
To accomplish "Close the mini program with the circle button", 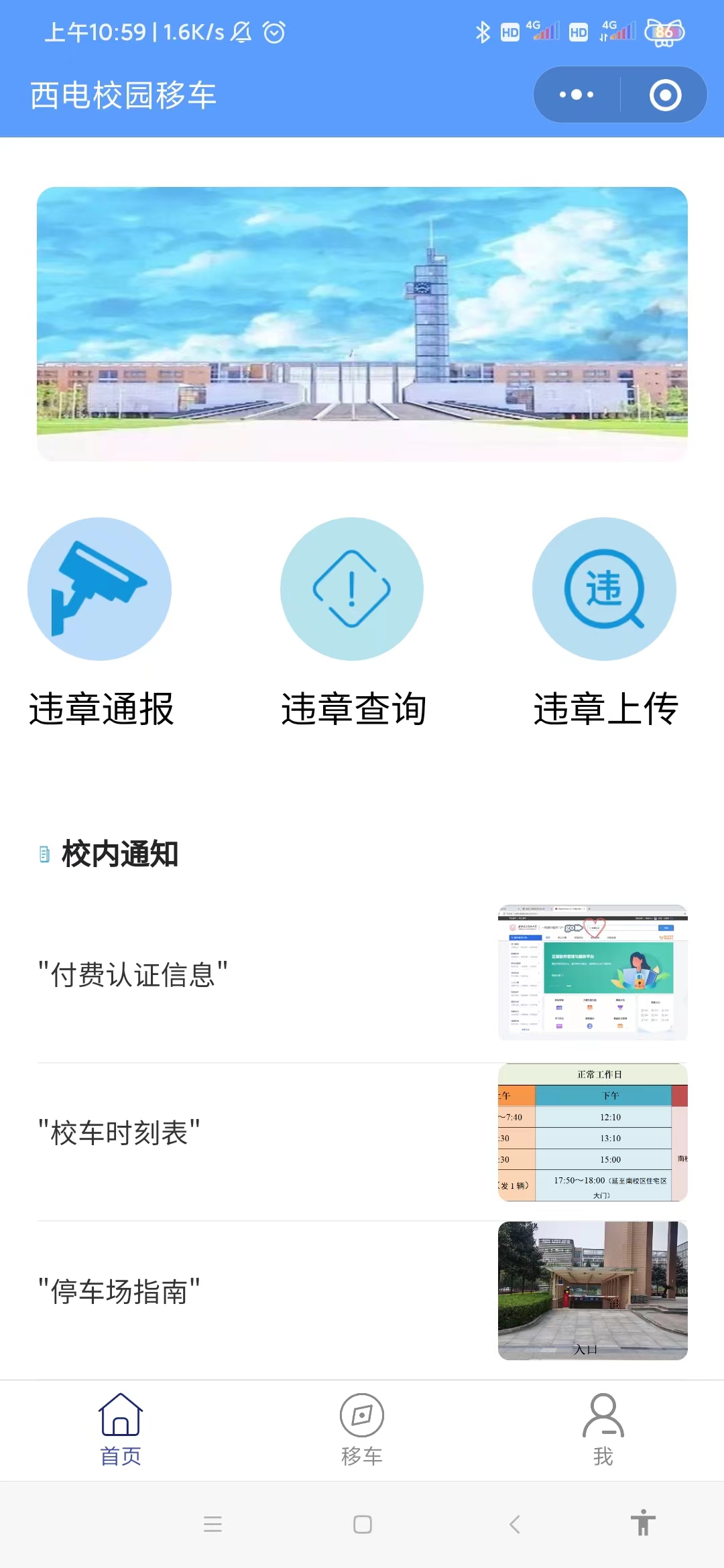I will [665, 95].
